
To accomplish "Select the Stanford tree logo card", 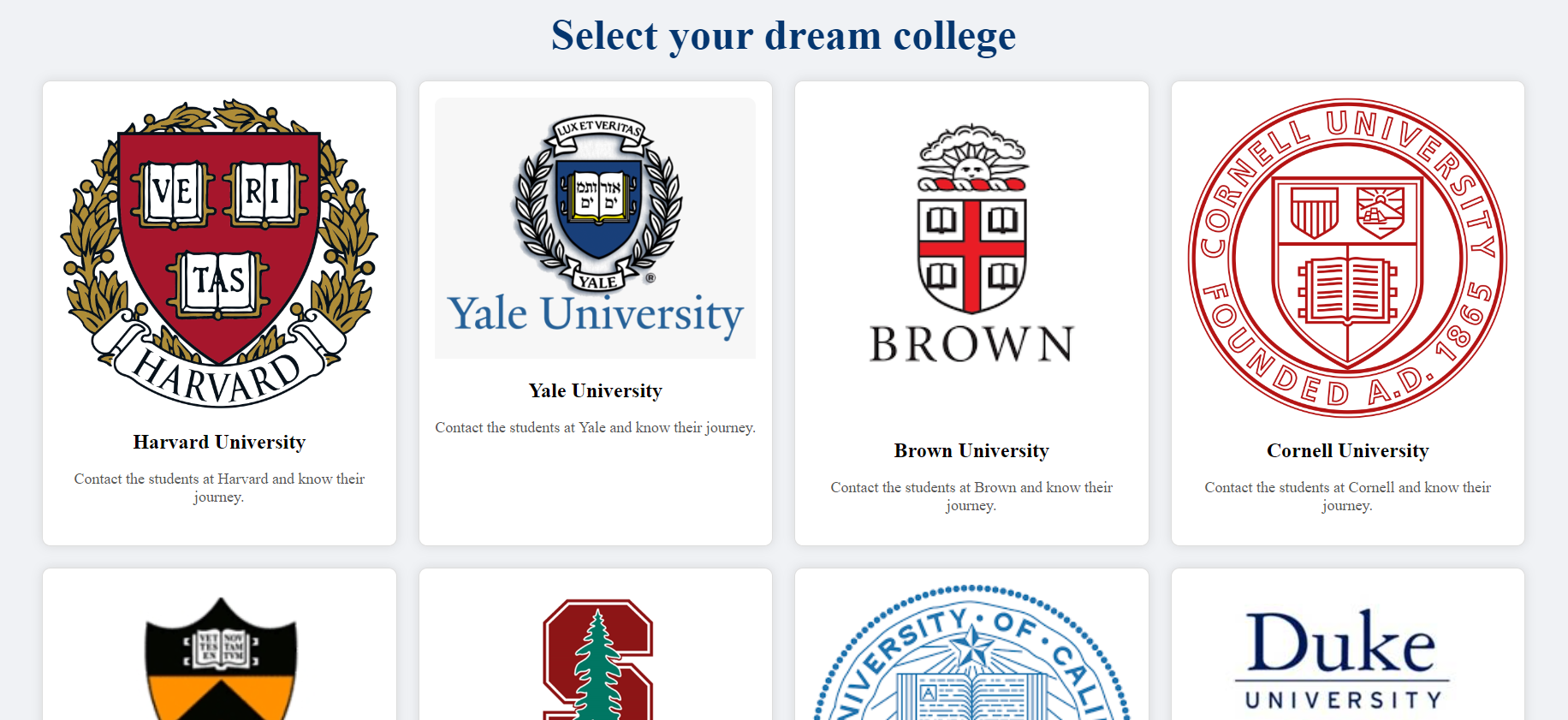I will pos(596,645).
